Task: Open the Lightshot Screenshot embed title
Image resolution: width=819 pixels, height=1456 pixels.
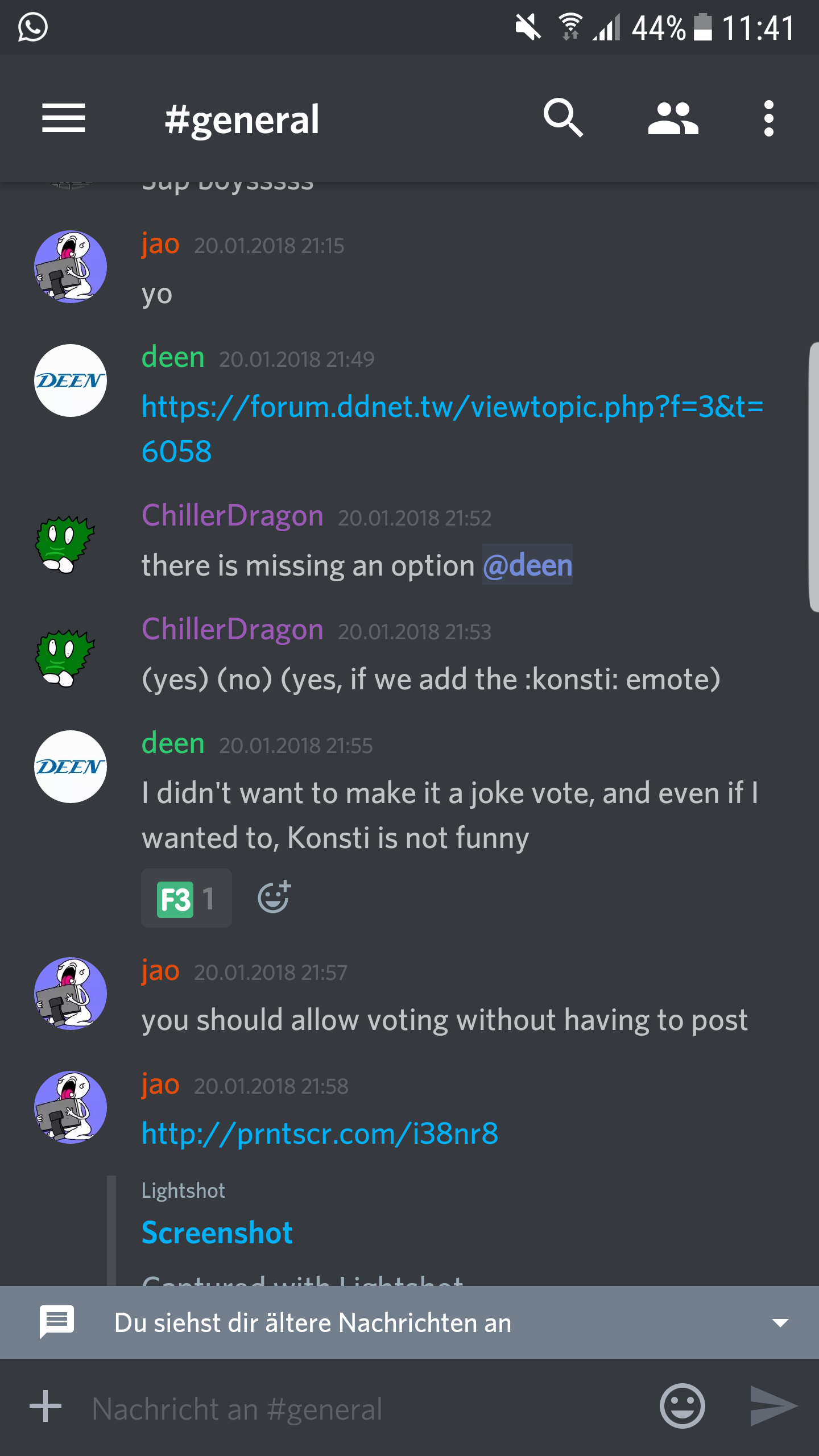Action: [x=217, y=1233]
